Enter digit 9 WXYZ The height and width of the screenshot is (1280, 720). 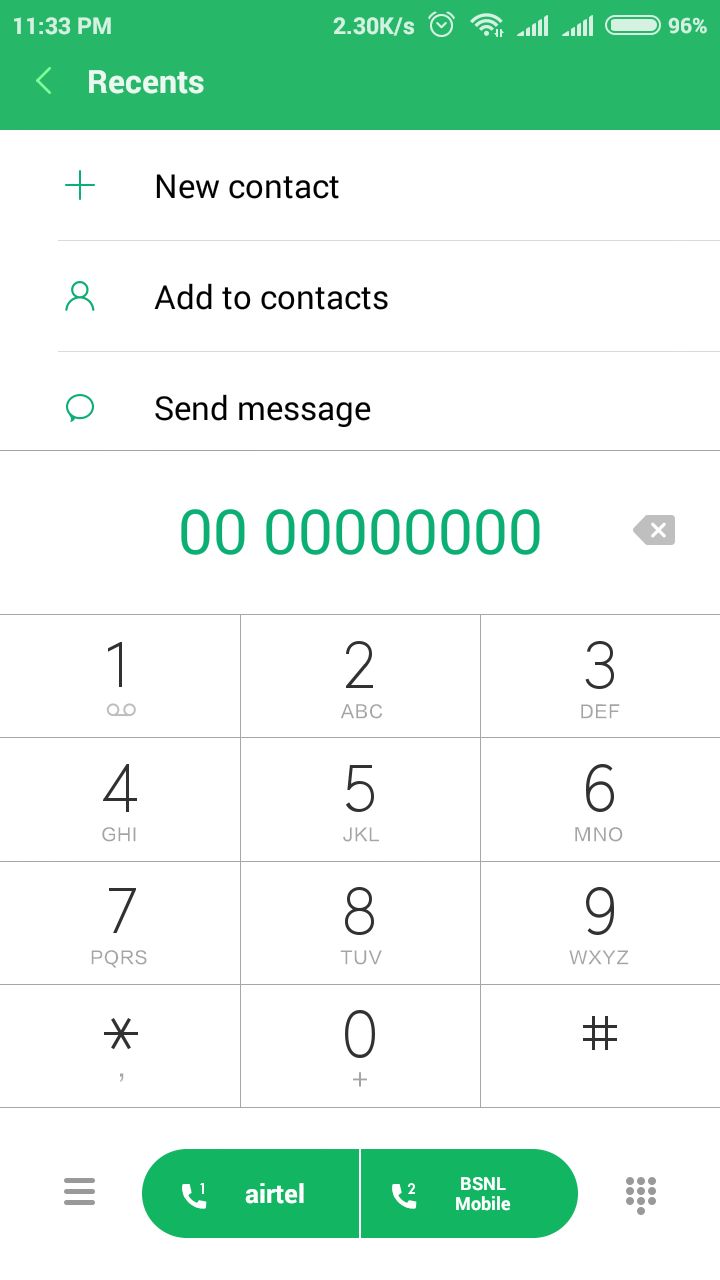[600, 923]
